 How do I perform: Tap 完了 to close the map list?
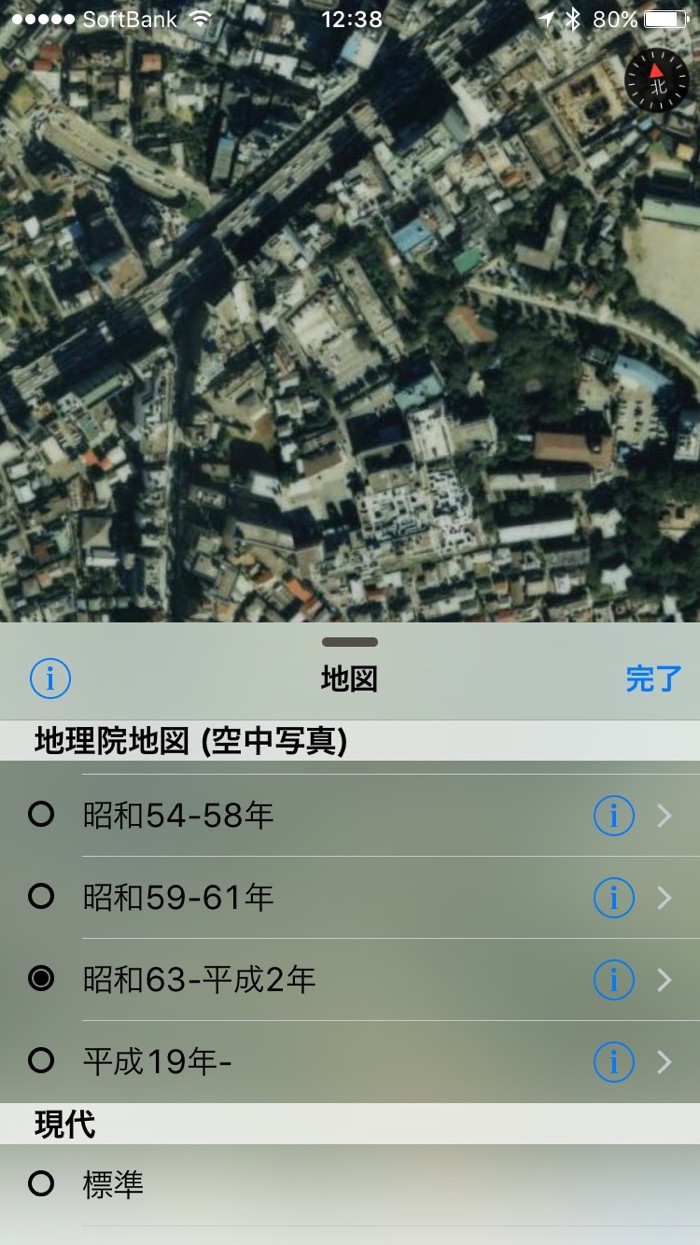[x=653, y=679]
